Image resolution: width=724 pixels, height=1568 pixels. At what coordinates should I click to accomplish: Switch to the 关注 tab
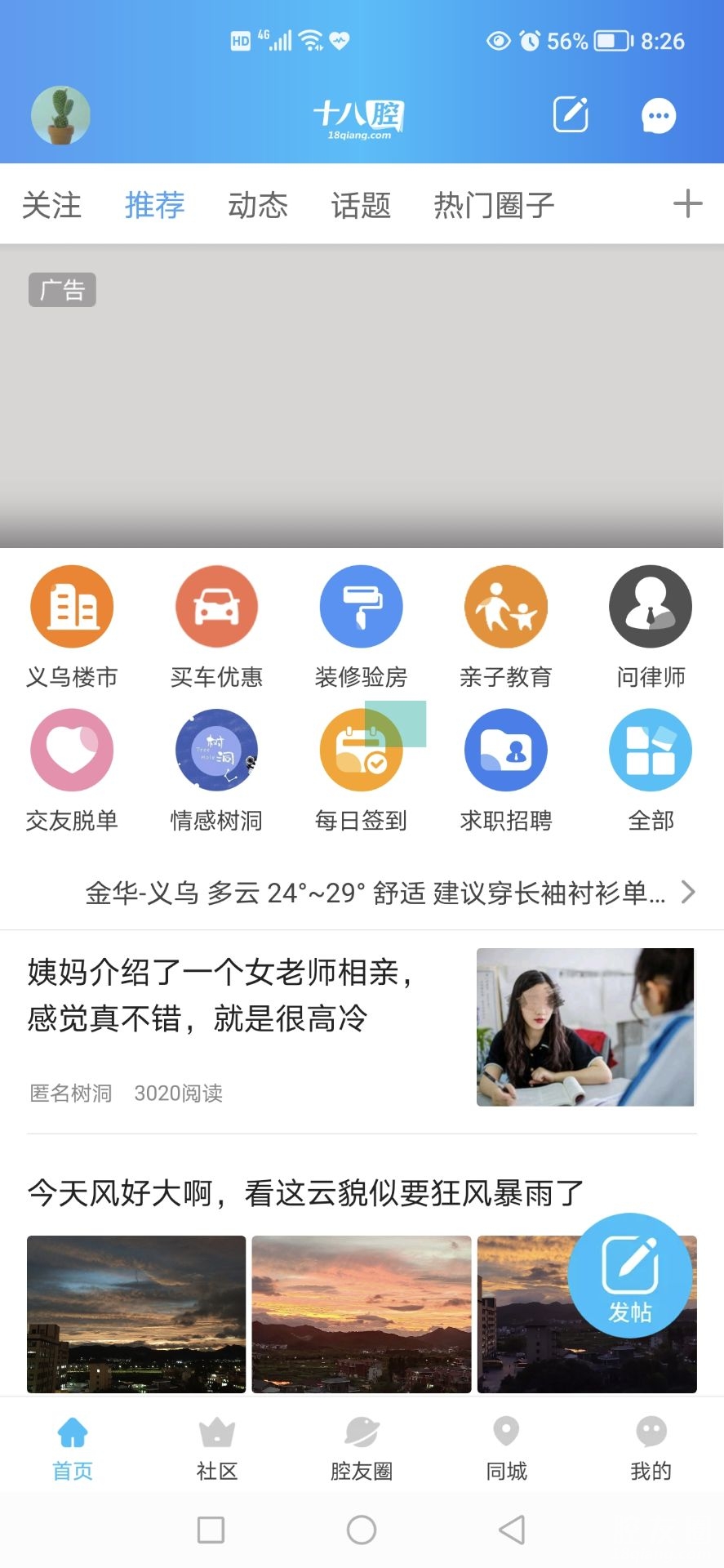coord(51,205)
